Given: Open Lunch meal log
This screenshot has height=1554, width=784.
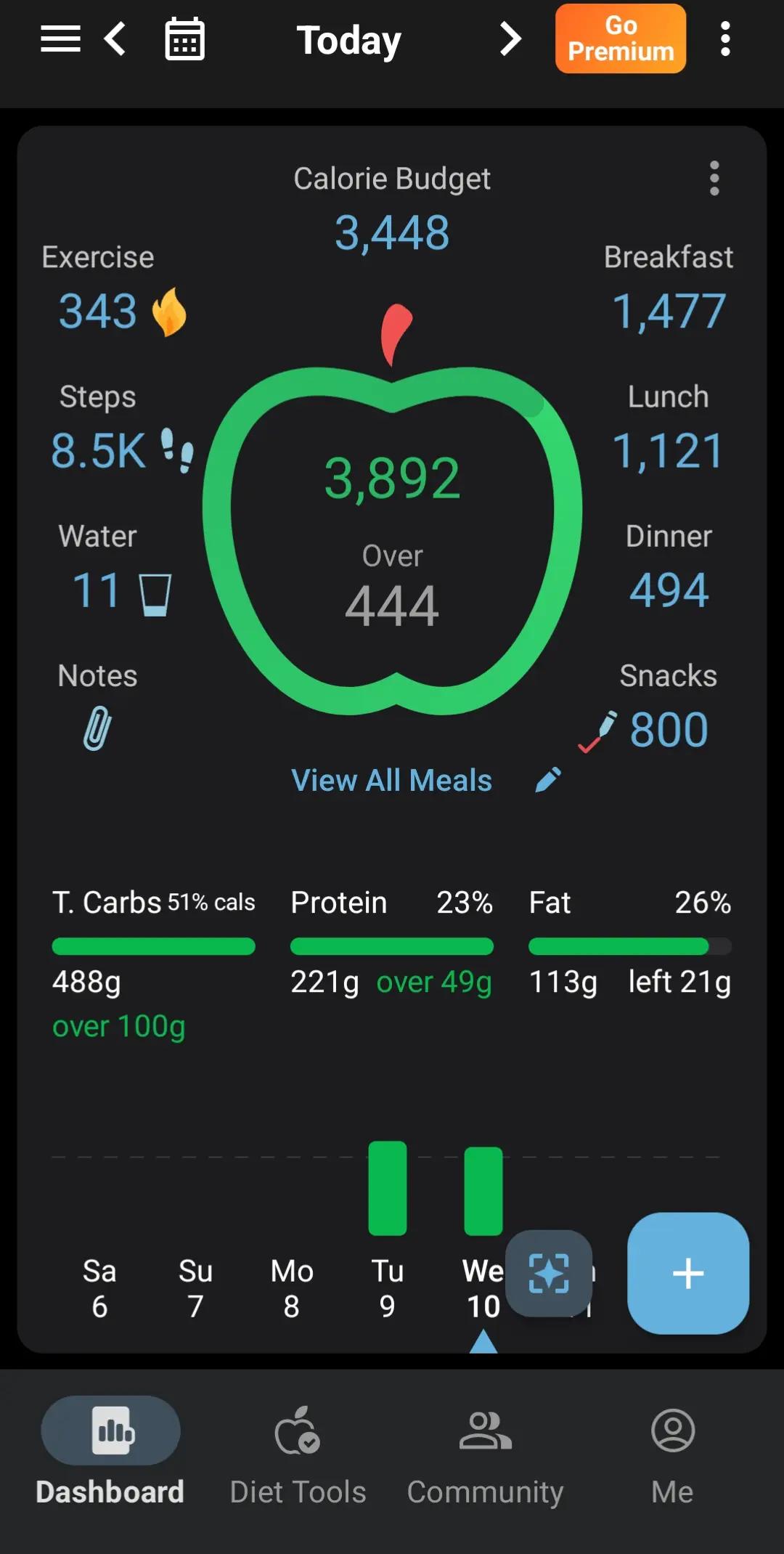Looking at the screenshot, I should 669,428.
